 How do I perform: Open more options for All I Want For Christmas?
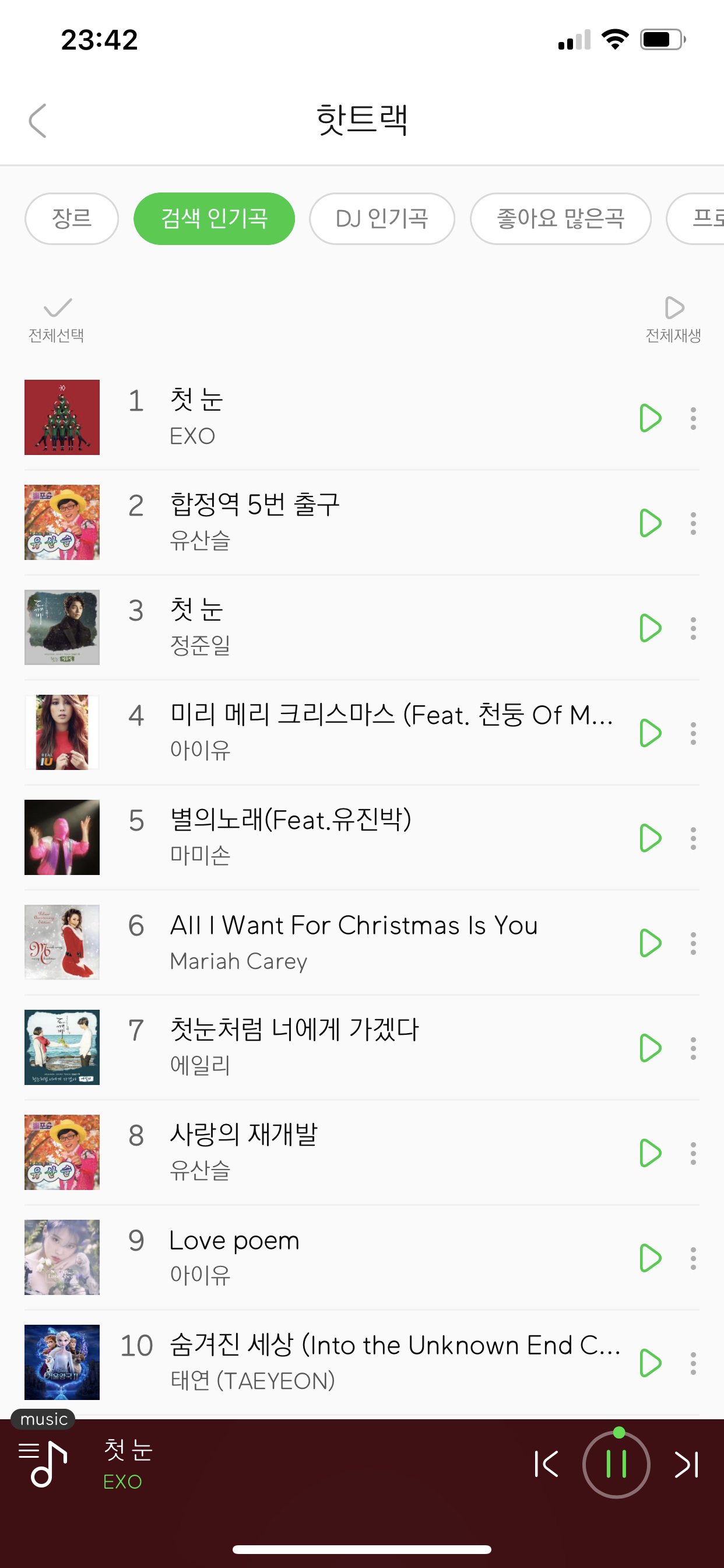[x=693, y=943]
